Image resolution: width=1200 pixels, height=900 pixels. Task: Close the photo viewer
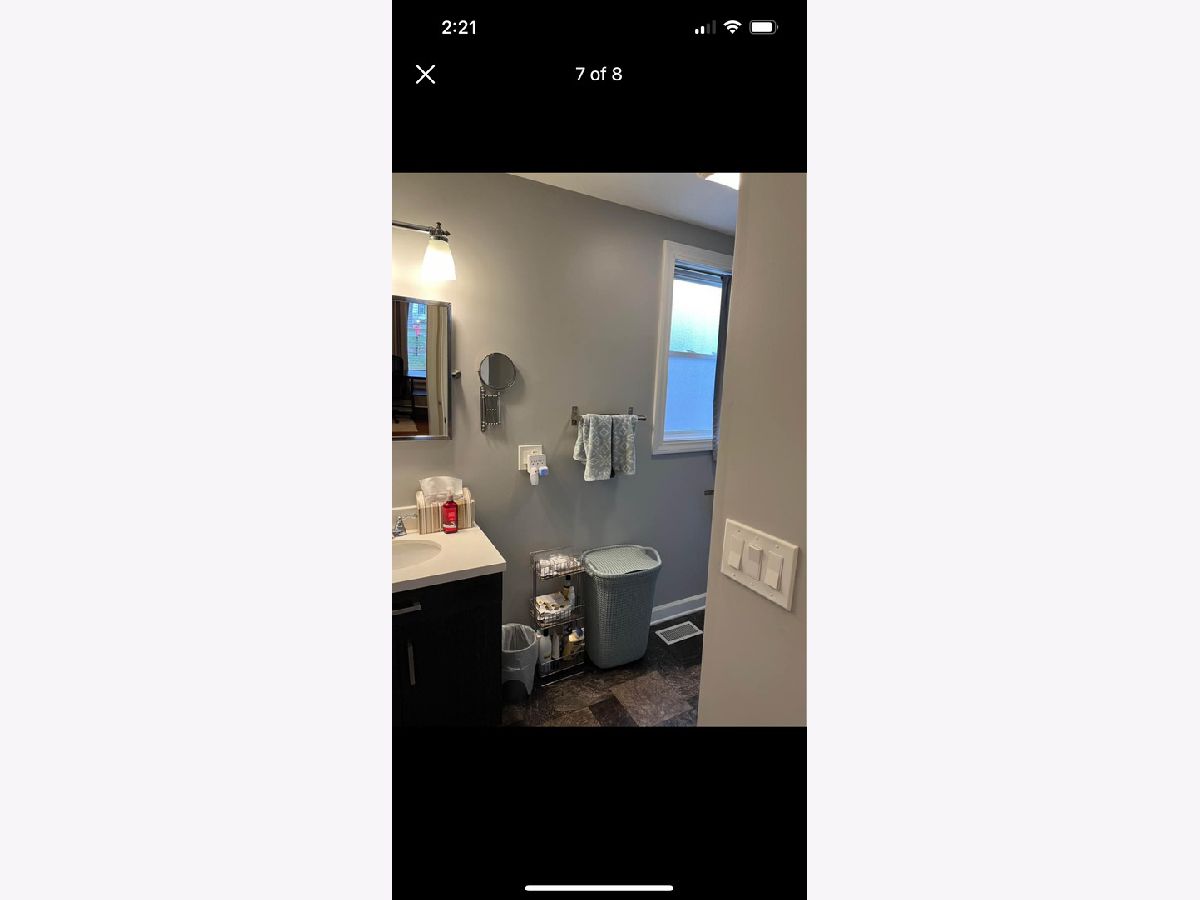425,74
